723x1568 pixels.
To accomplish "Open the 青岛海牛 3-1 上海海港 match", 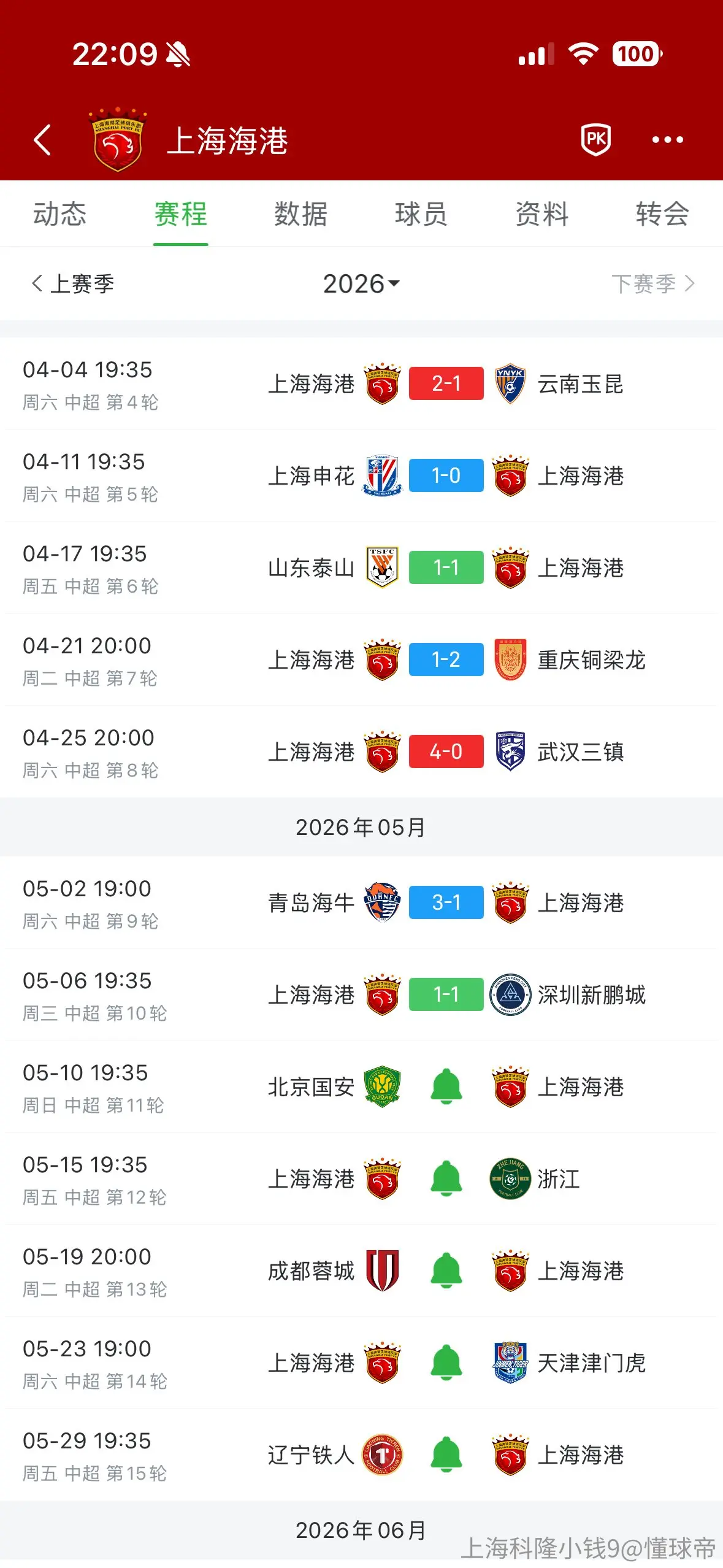I will coord(361,902).
